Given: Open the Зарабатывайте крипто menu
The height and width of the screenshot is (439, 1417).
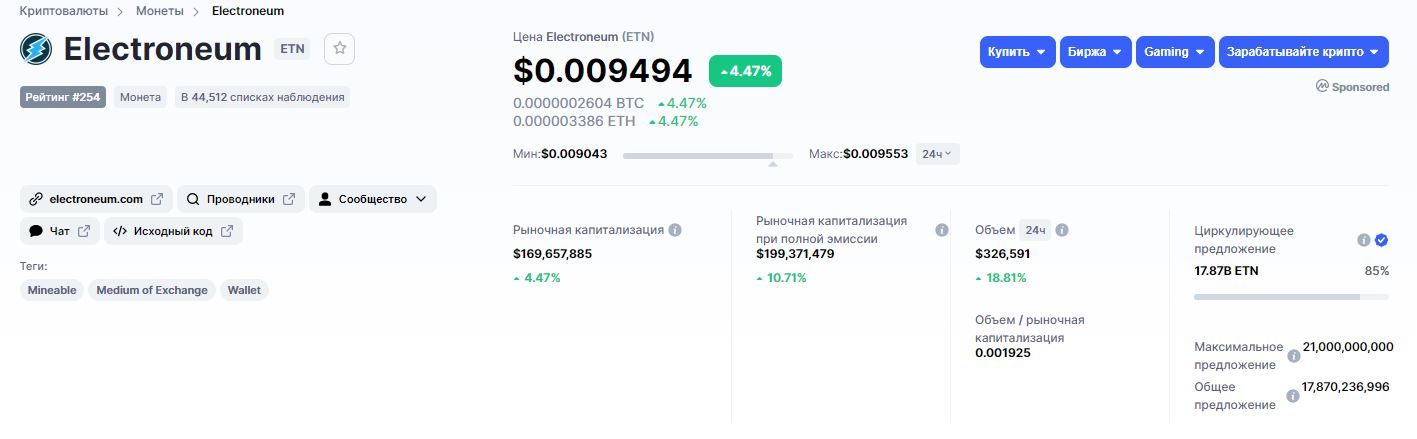Looking at the screenshot, I should pos(1303,52).
